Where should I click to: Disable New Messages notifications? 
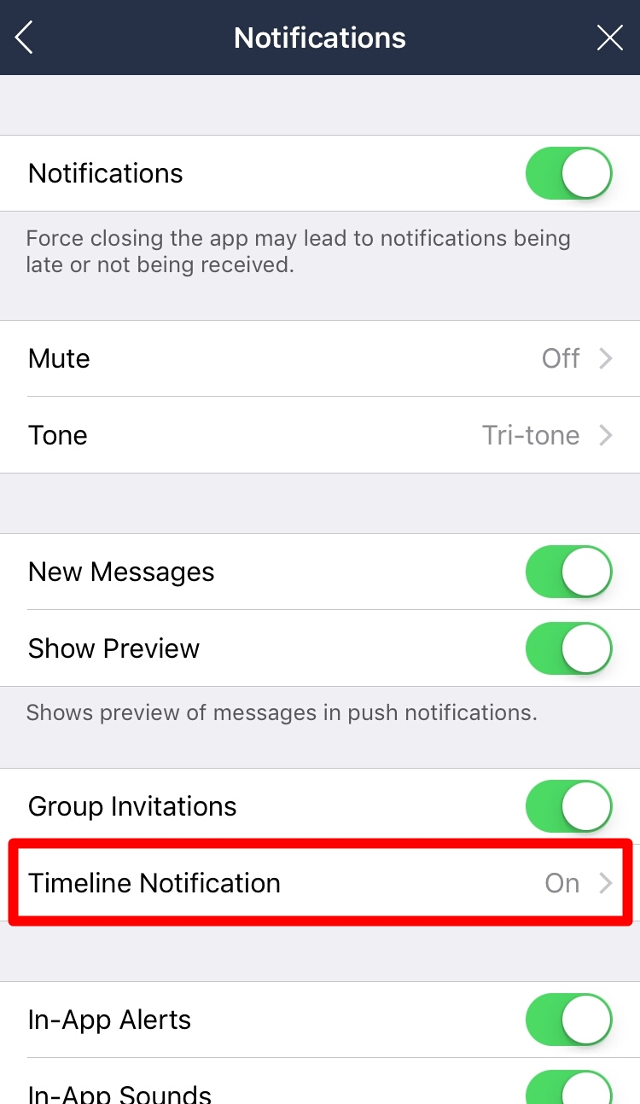tap(569, 572)
